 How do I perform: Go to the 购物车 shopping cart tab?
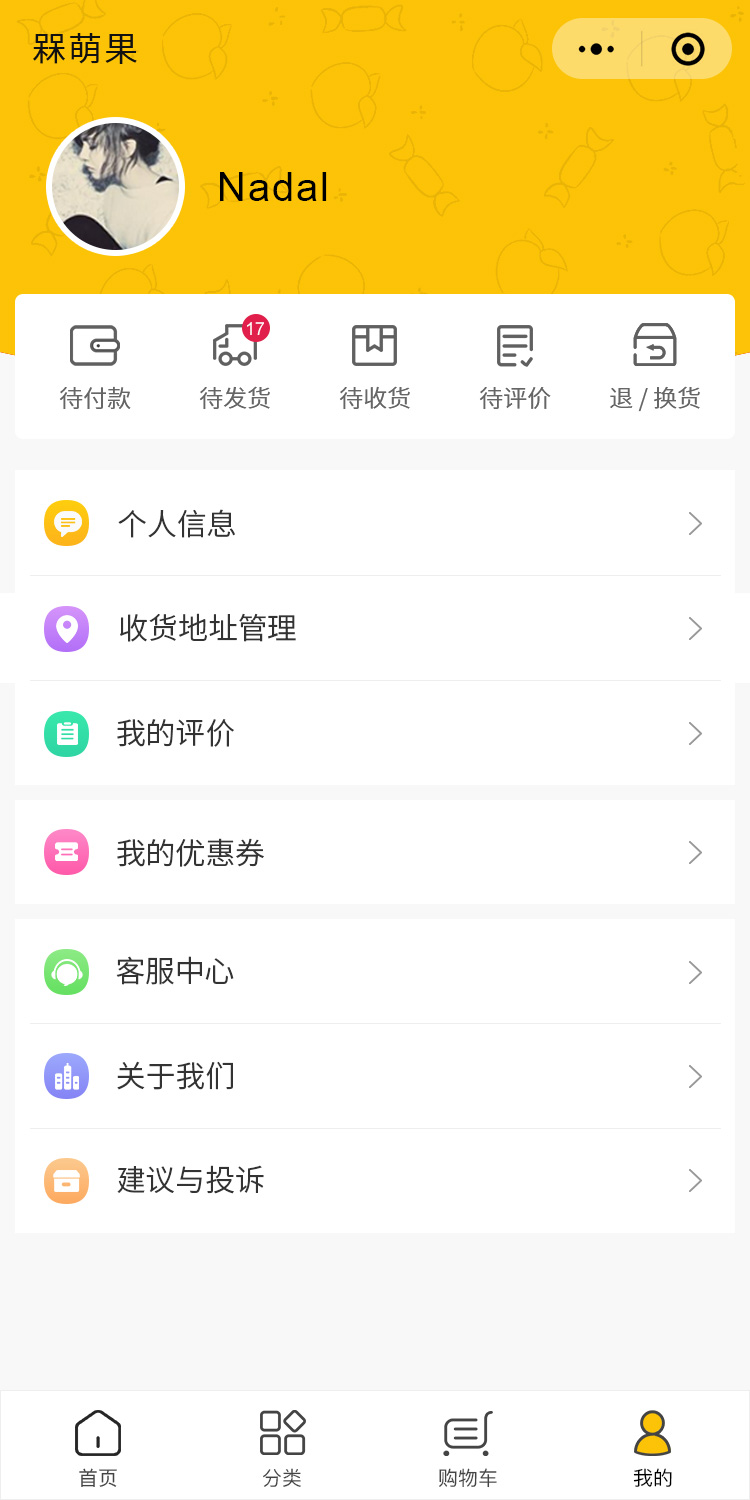(x=467, y=1446)
